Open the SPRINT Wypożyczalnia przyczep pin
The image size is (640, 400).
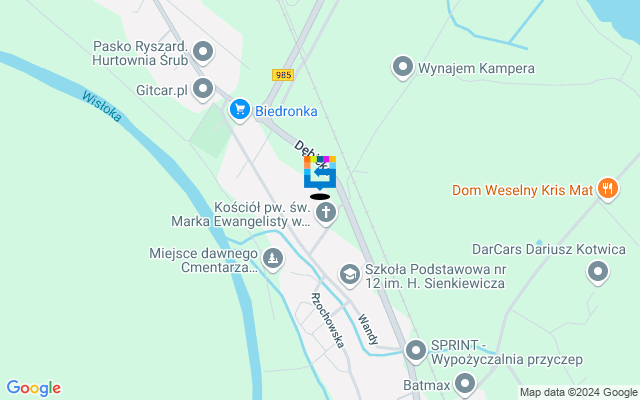point(416,350)
